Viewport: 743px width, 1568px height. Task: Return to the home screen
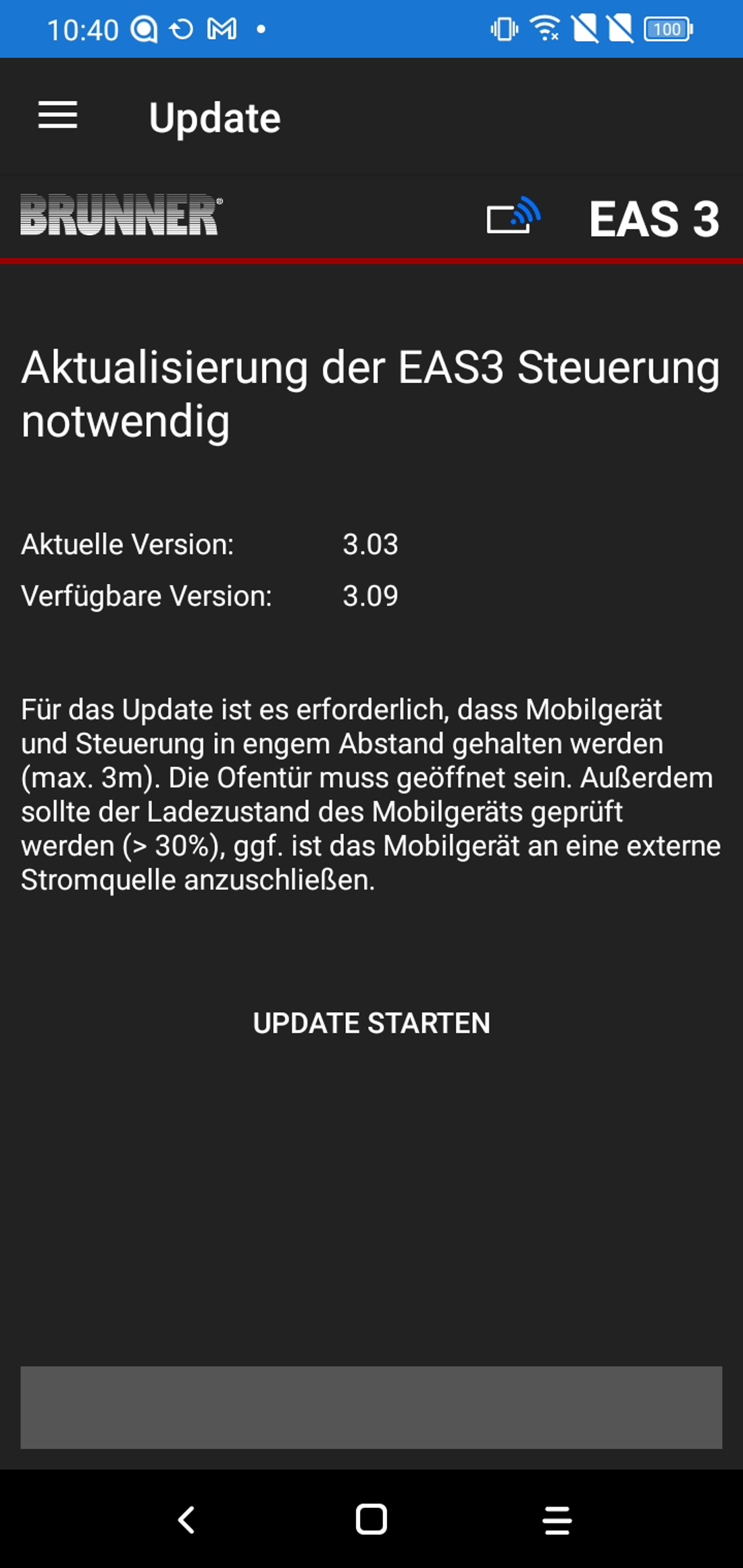tap(371, 1519)
